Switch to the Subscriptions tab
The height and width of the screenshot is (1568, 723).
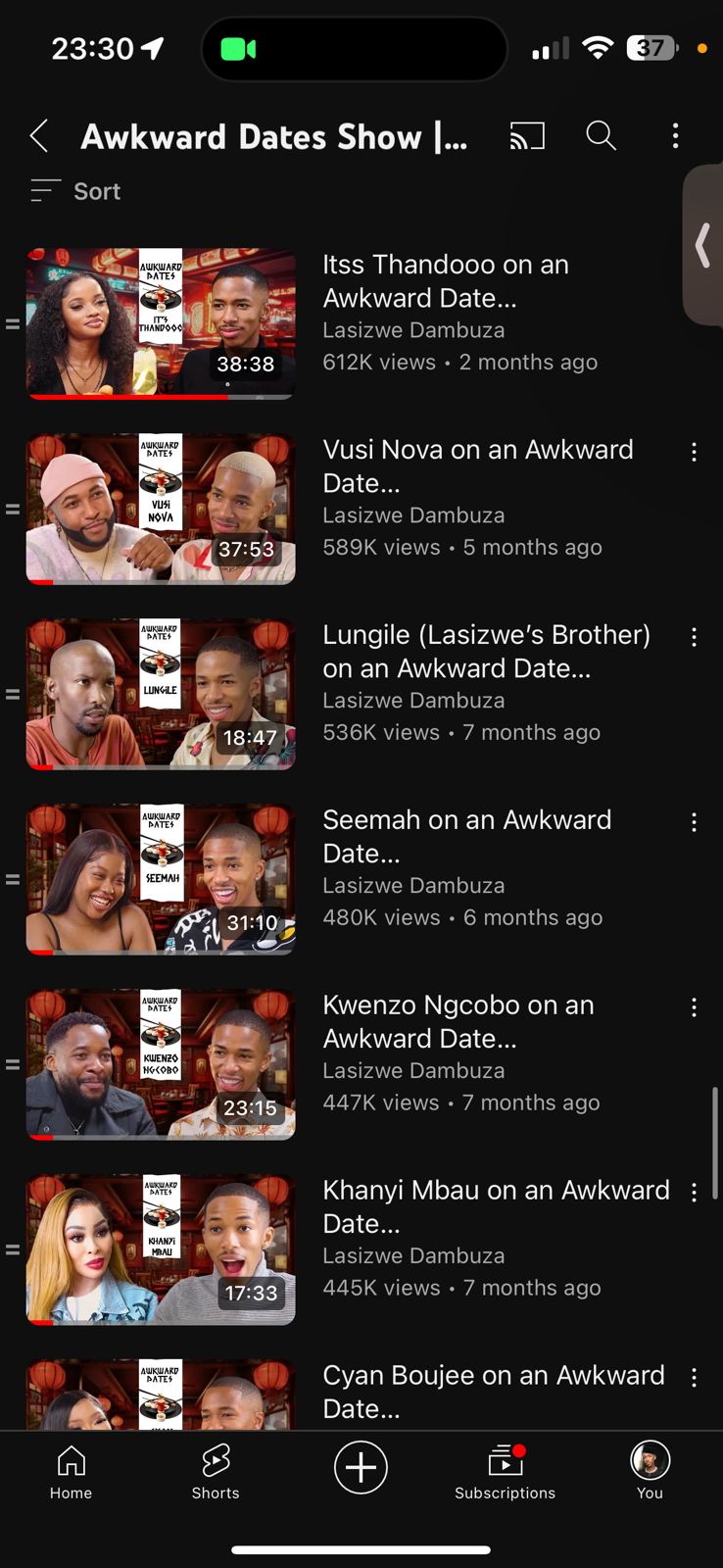(x=505, y=1473)
